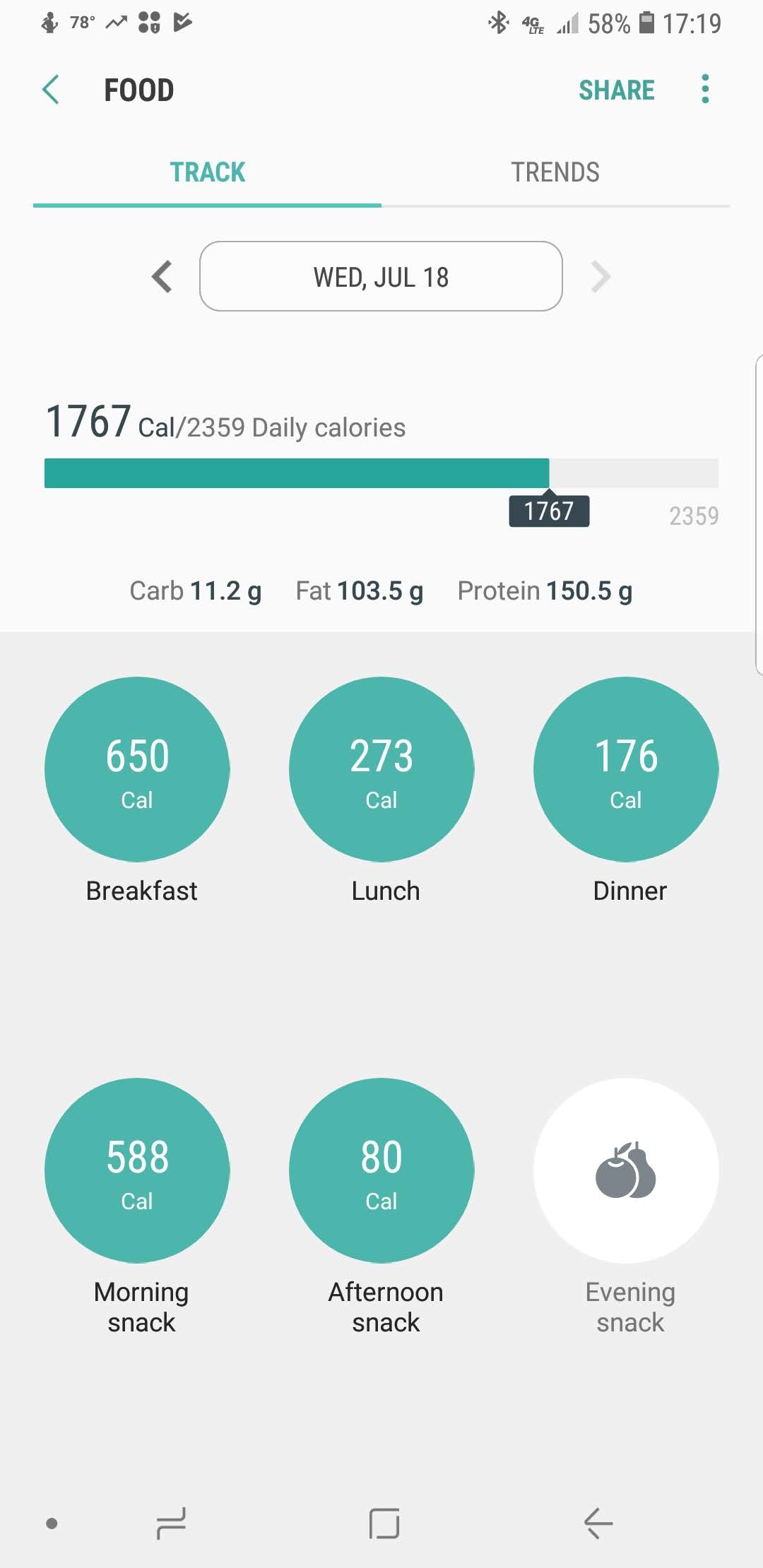The height and width of the screenshot is (1568, 763).
Task: Open Lunch meal with 273 Cal
Action: tap(381, 769)
